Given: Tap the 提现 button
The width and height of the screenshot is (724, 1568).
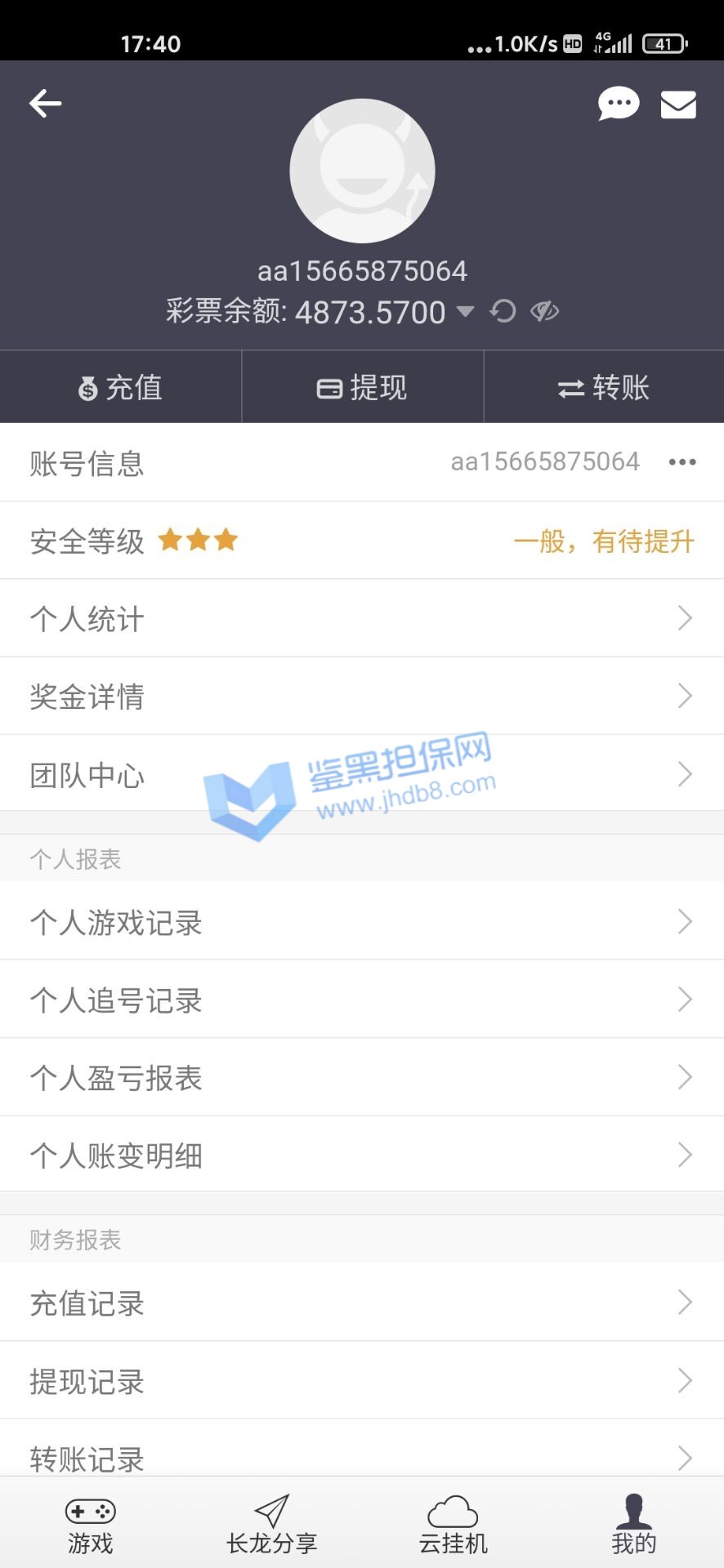Looking at the screenshot, I should click(362, 387).
